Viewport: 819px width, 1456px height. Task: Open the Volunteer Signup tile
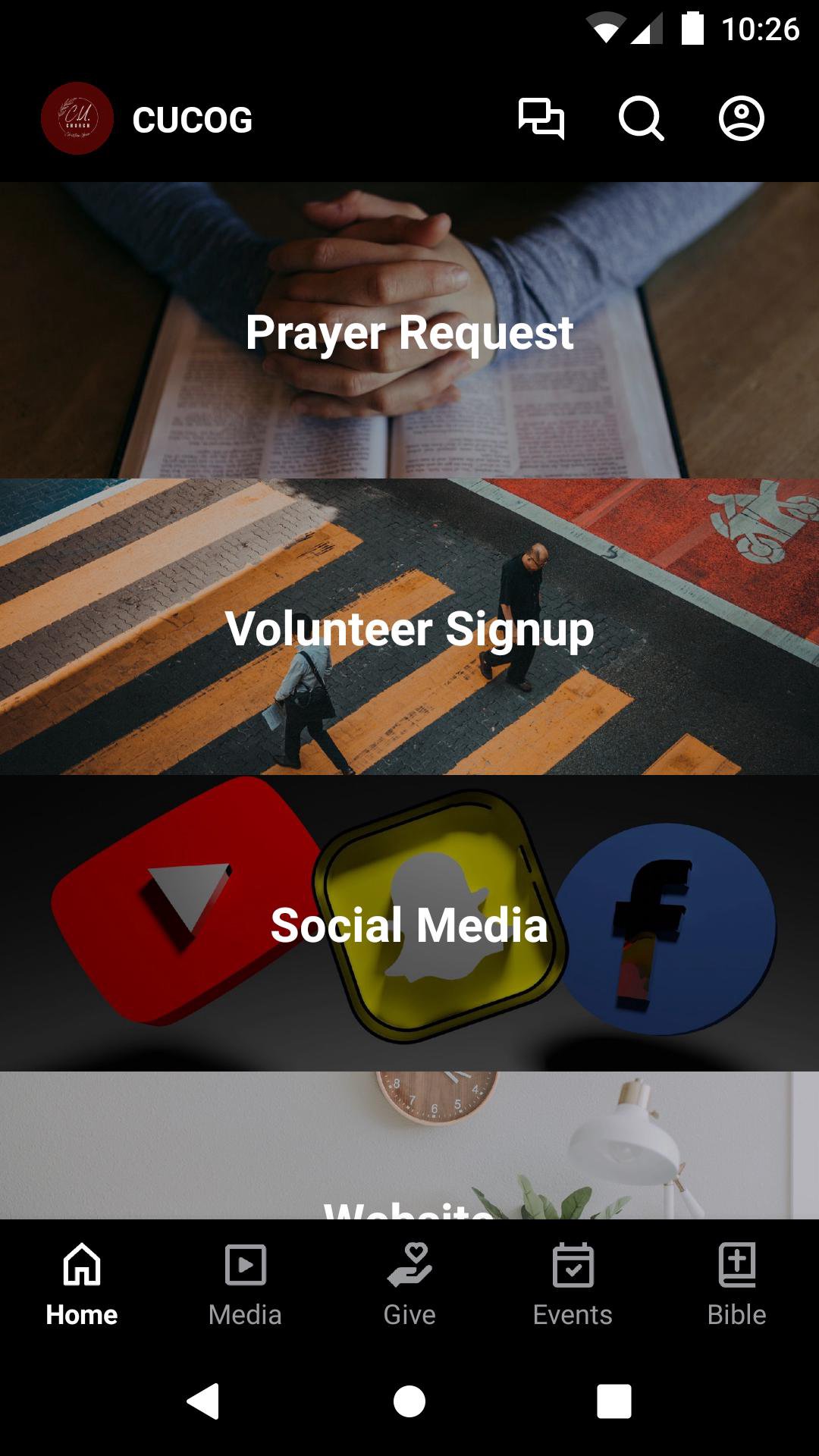click(409, 627)
